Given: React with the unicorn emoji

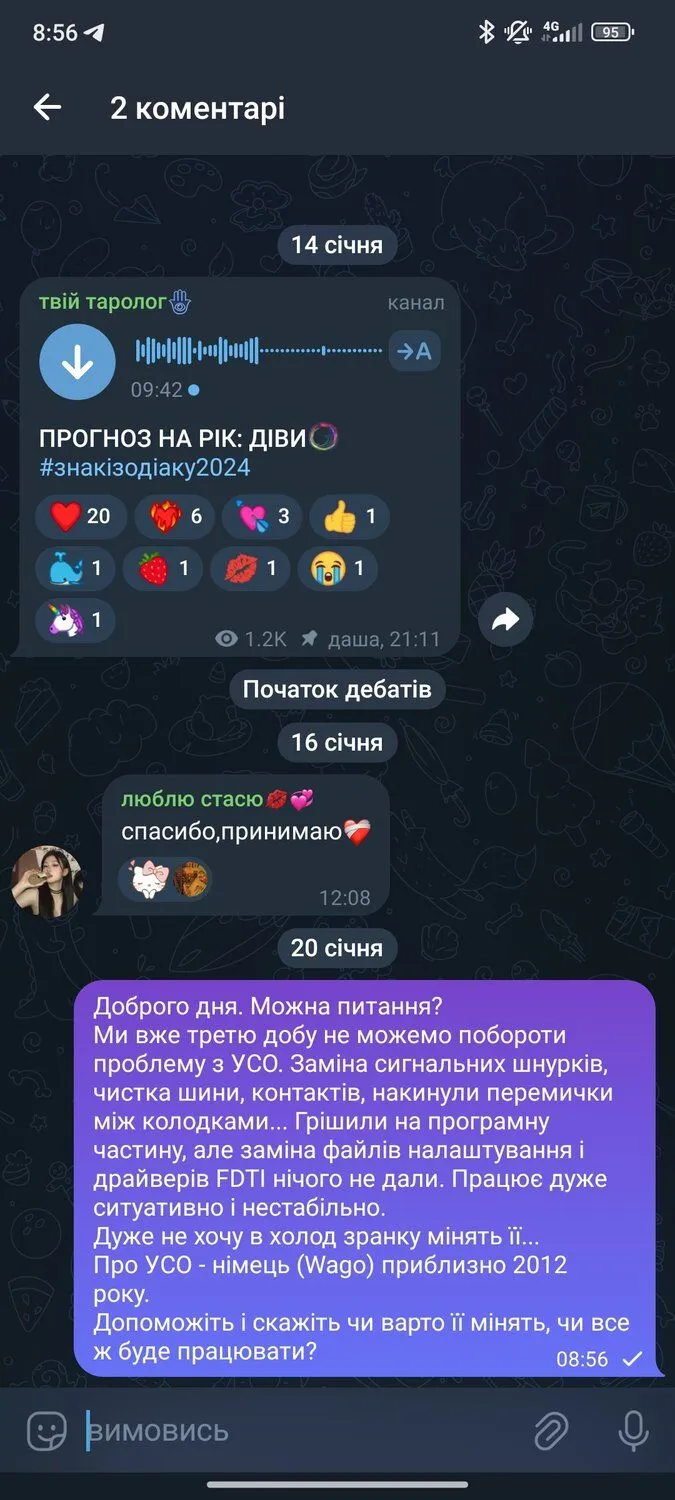Looking at the screenshot, I should (74, 620).
